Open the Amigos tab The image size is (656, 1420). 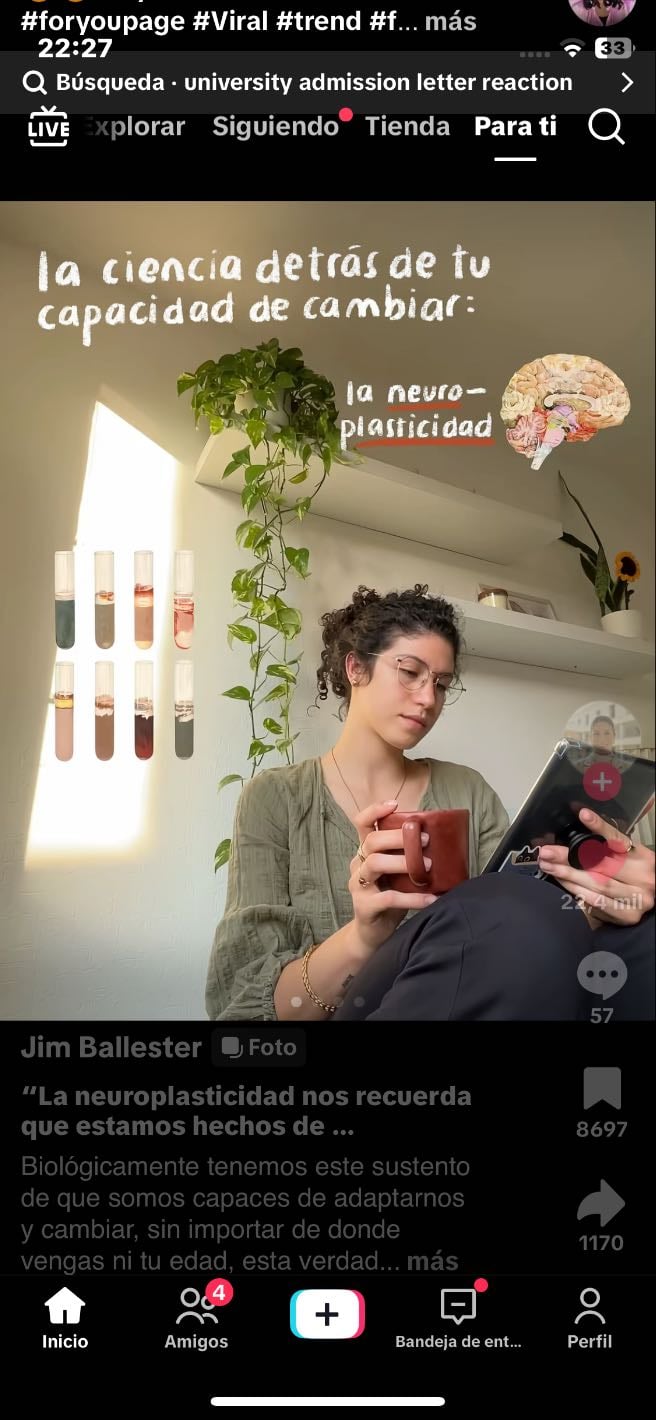point(196,1318)
